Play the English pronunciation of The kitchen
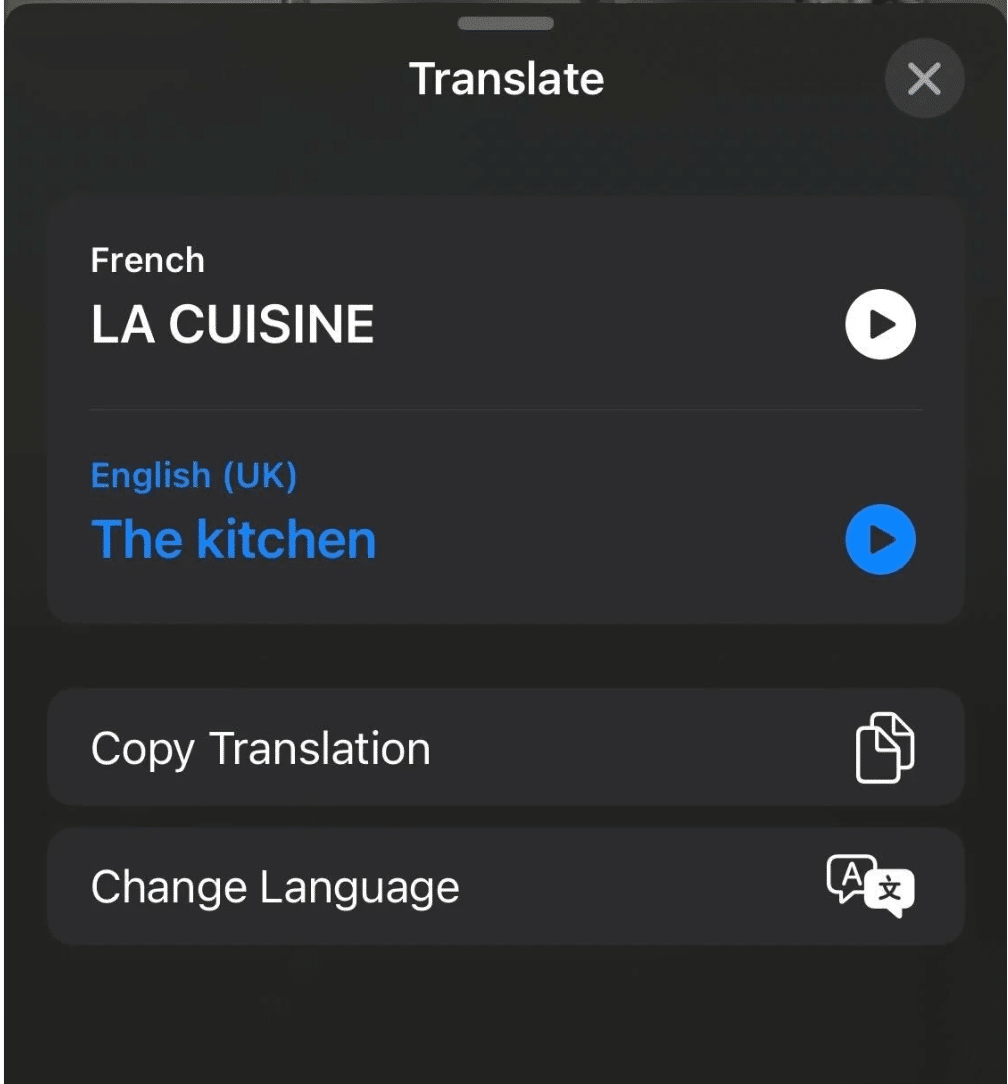Image resolution: width=1008 pixels, height=1084 pixels. click(x=879, y=538)
